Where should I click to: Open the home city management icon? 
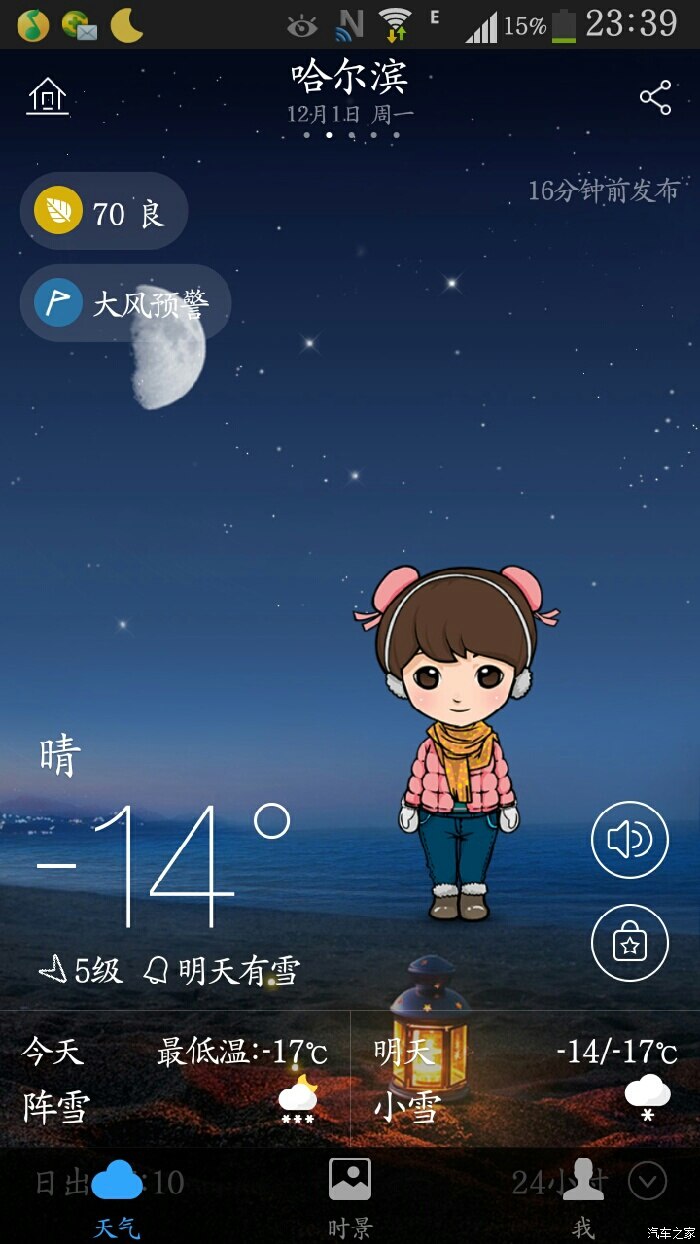pos(47,97)
